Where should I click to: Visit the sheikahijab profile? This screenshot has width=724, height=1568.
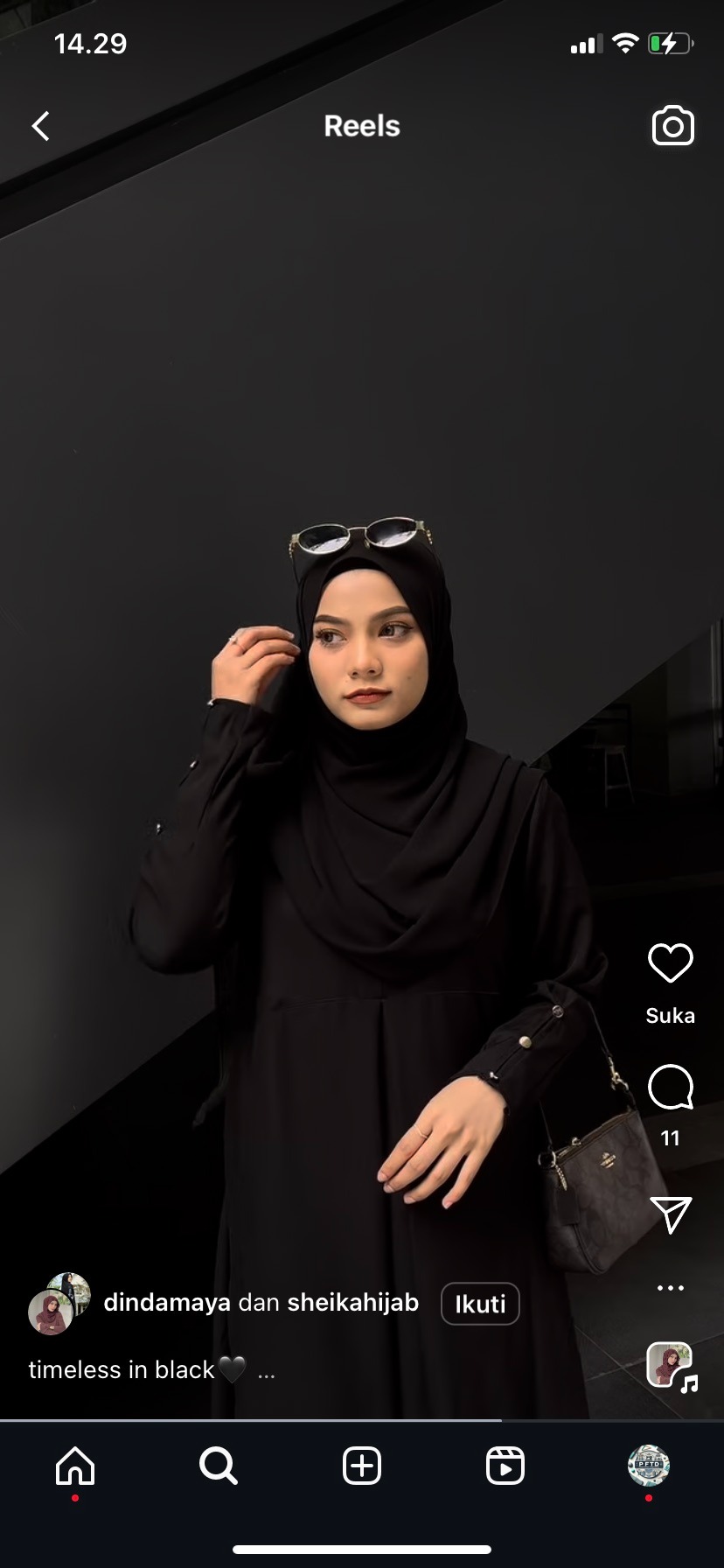coord(352,1302)
